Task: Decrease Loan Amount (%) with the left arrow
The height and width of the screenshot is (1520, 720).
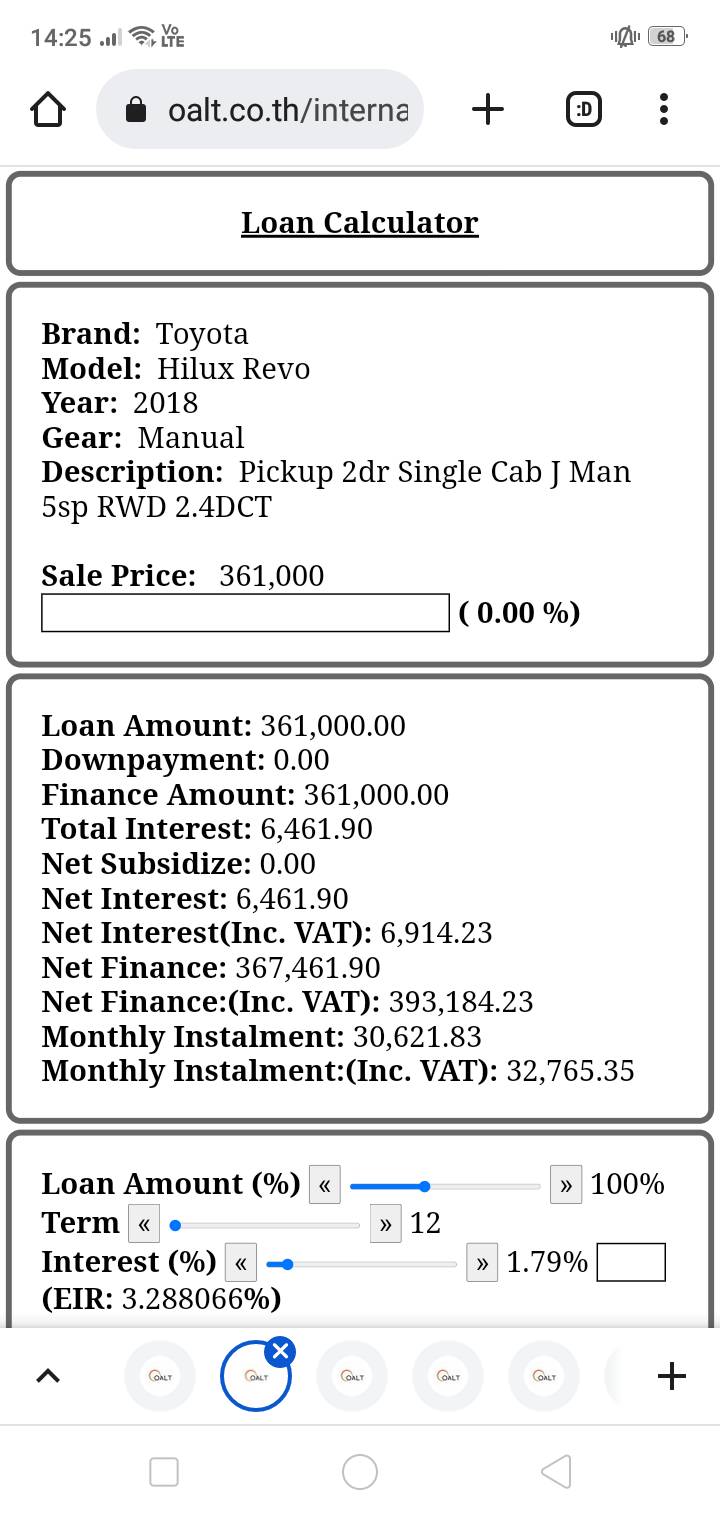Action: (324, 1186)
